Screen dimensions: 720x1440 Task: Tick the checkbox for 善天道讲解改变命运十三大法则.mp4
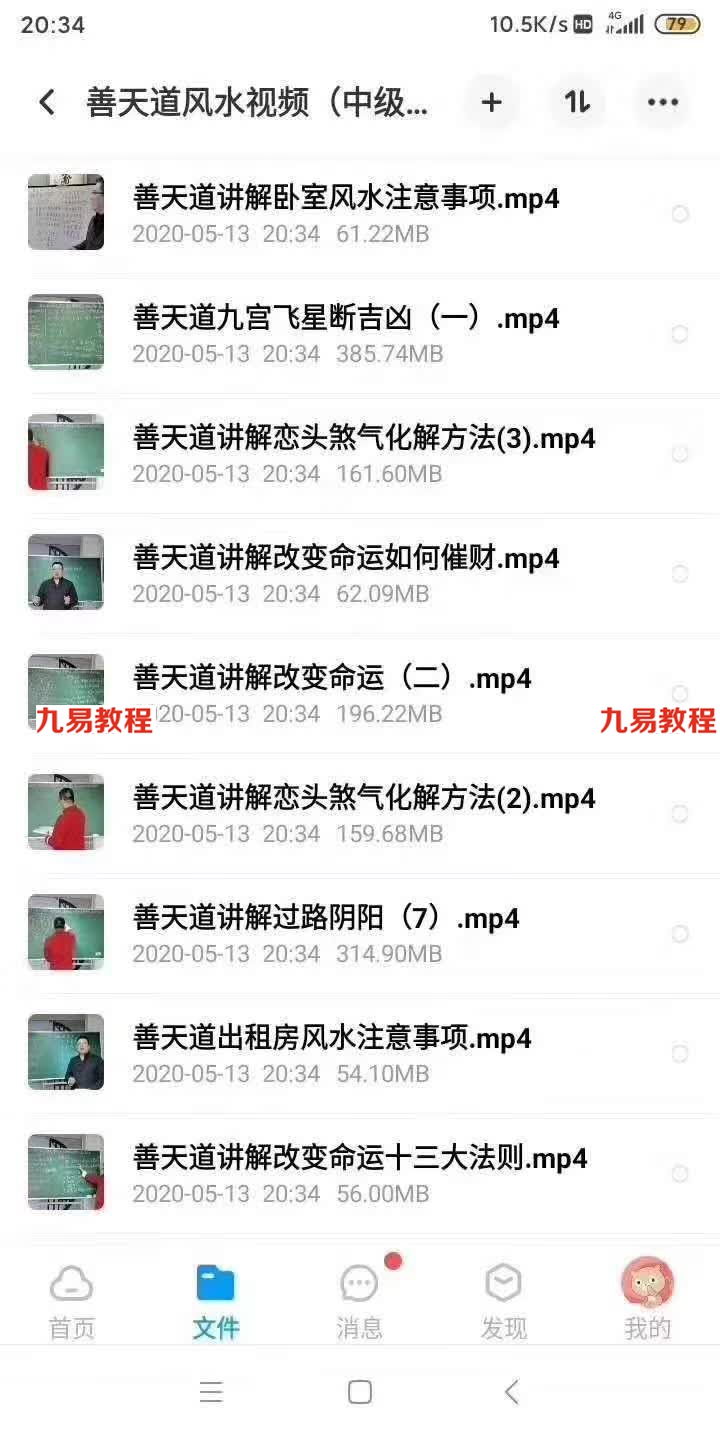(x=680, y=1174)
